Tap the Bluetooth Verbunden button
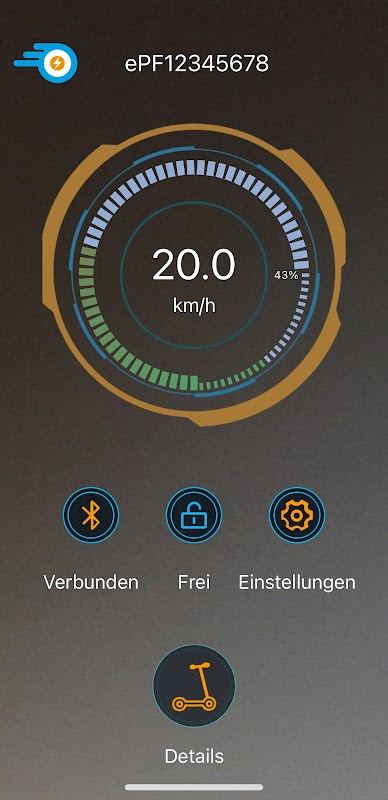Viewport: 388px width, 800px height. 91,515
